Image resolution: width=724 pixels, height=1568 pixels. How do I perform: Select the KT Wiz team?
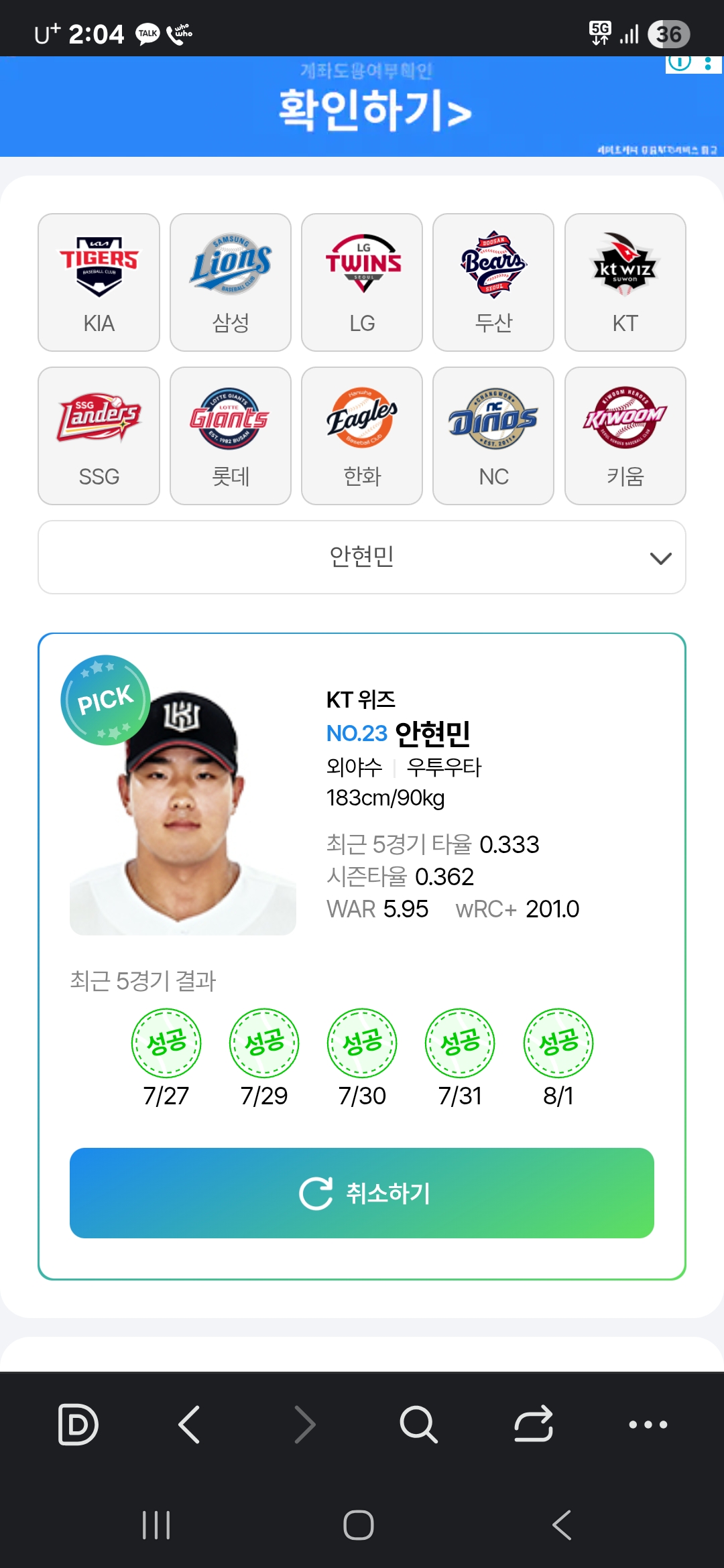[625, 282]
